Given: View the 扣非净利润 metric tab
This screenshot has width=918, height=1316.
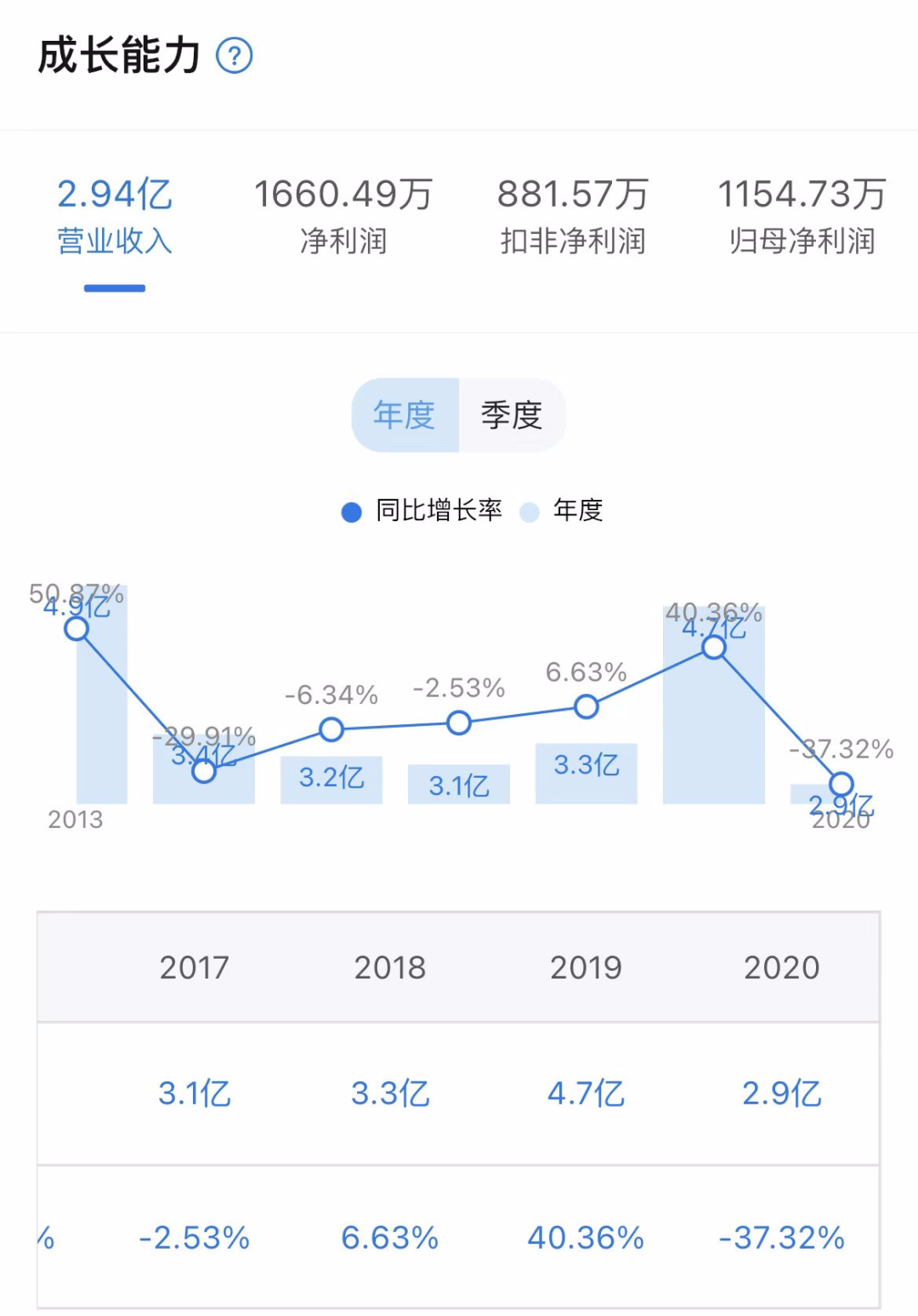Looking at the screenshot, I should tap(573, 217).
